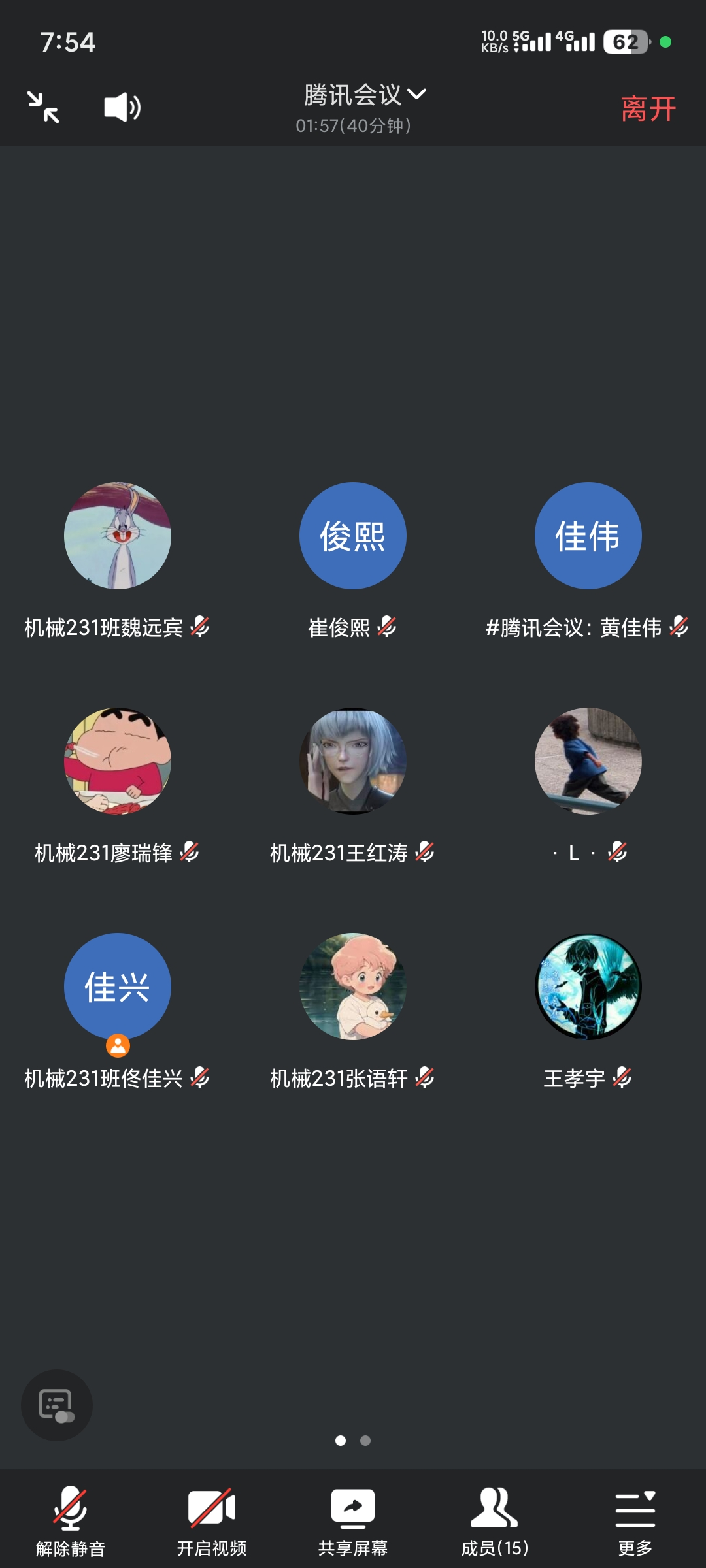The width and height of the screenshot is (706, 1568).
Task: Turn on camera with 开启视频
Action: tap(212, 1520)
